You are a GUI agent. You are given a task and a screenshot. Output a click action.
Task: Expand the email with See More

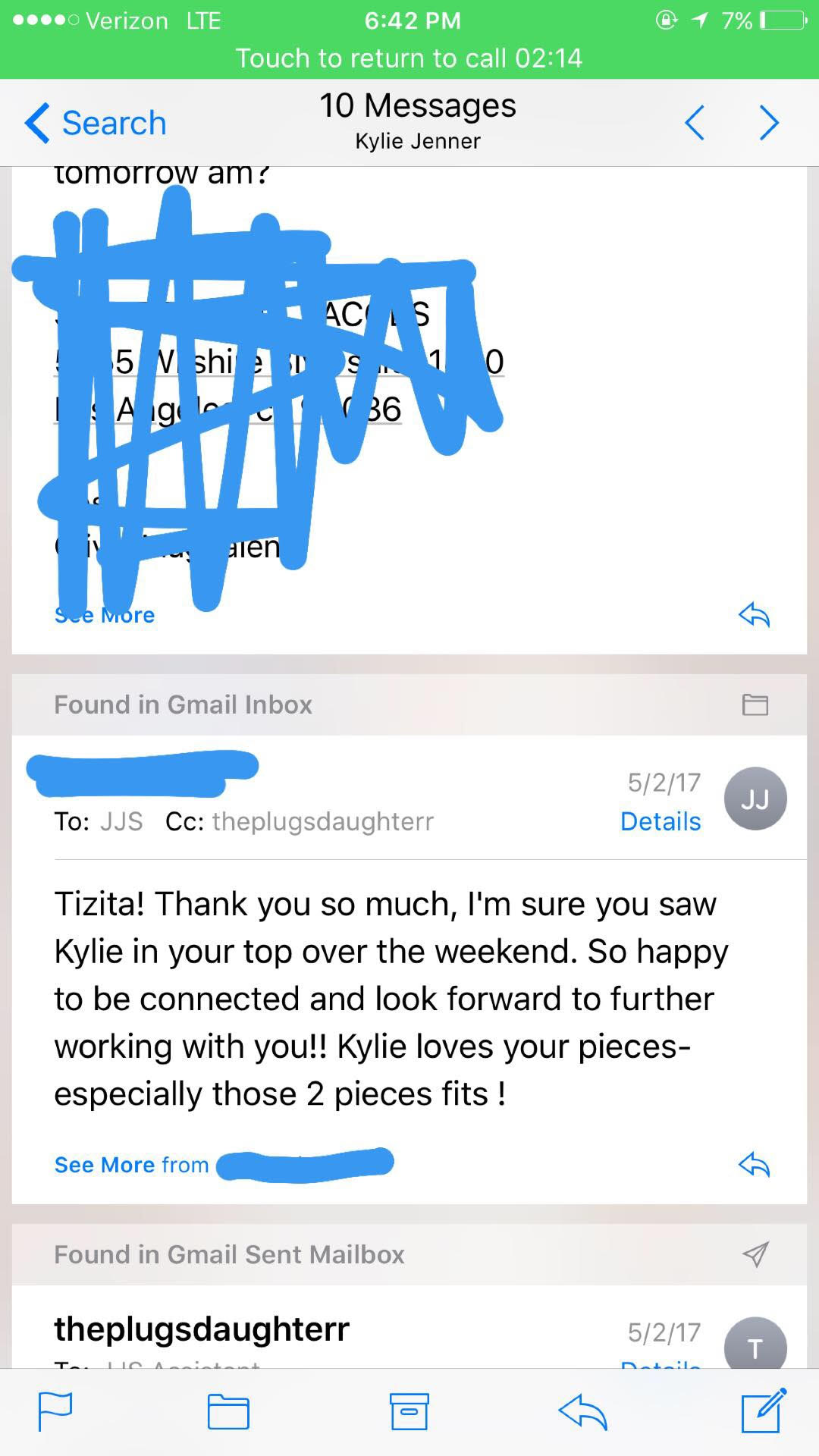[104, 614]
